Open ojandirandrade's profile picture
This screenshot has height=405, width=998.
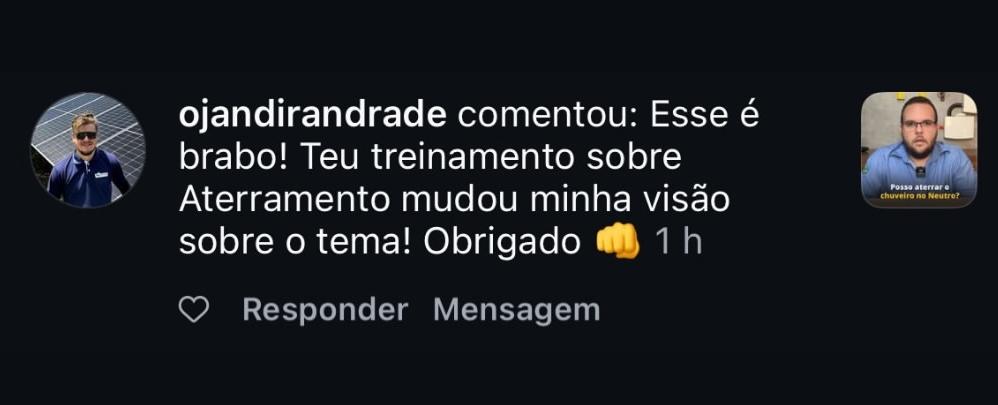pyautogui.click(x=88, y=150)
